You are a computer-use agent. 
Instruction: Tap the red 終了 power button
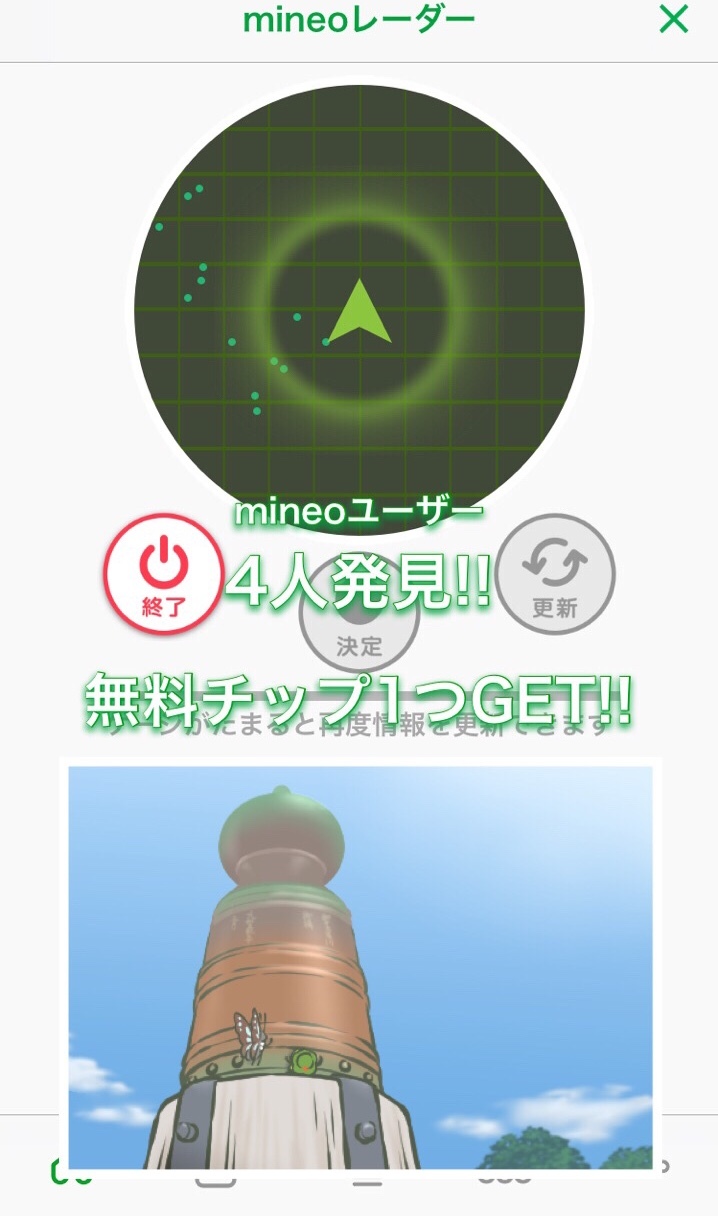click(164, 575)
